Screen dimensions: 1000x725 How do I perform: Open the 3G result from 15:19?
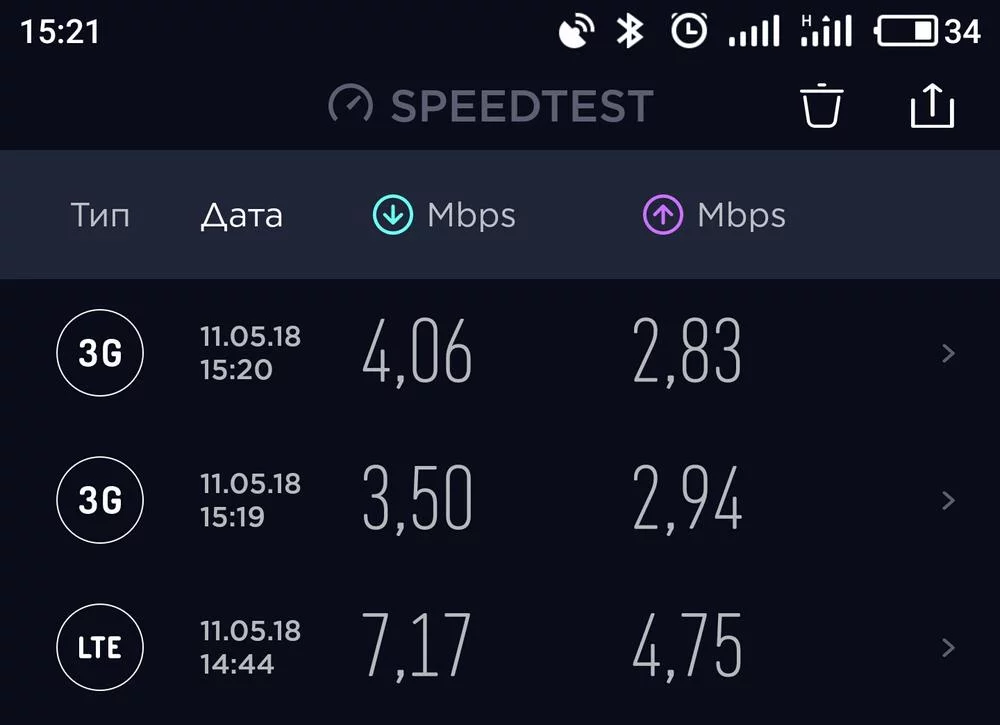click(500, 500)
